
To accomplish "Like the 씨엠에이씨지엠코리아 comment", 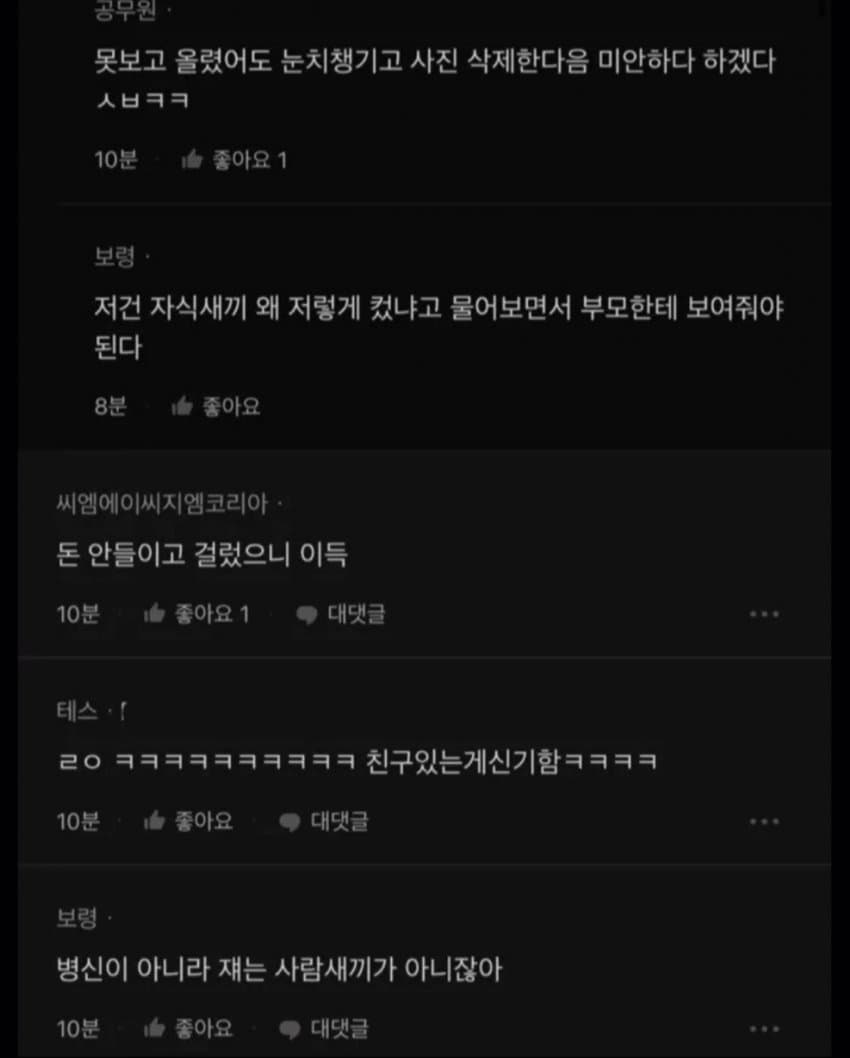I will (196, 614).
